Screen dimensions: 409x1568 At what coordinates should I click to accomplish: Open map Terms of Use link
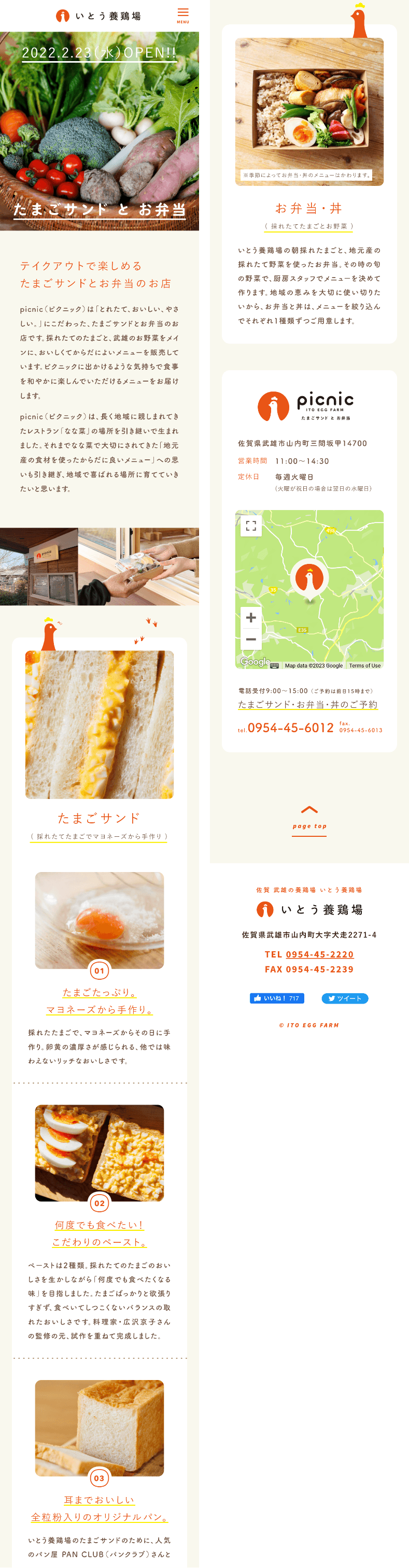coord(364,665)
